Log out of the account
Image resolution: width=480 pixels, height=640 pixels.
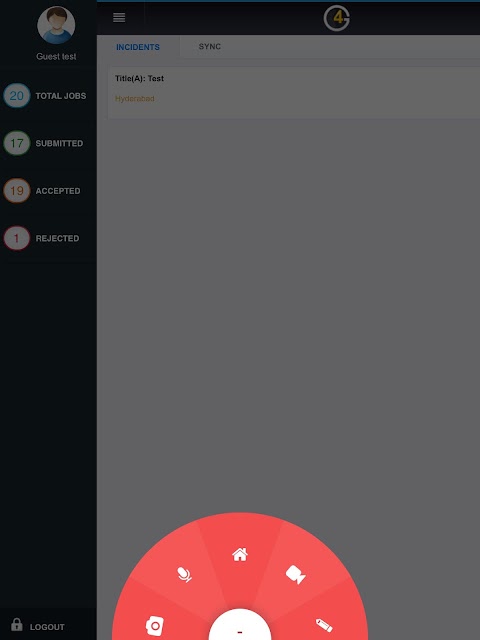click(x=38, y=626)
